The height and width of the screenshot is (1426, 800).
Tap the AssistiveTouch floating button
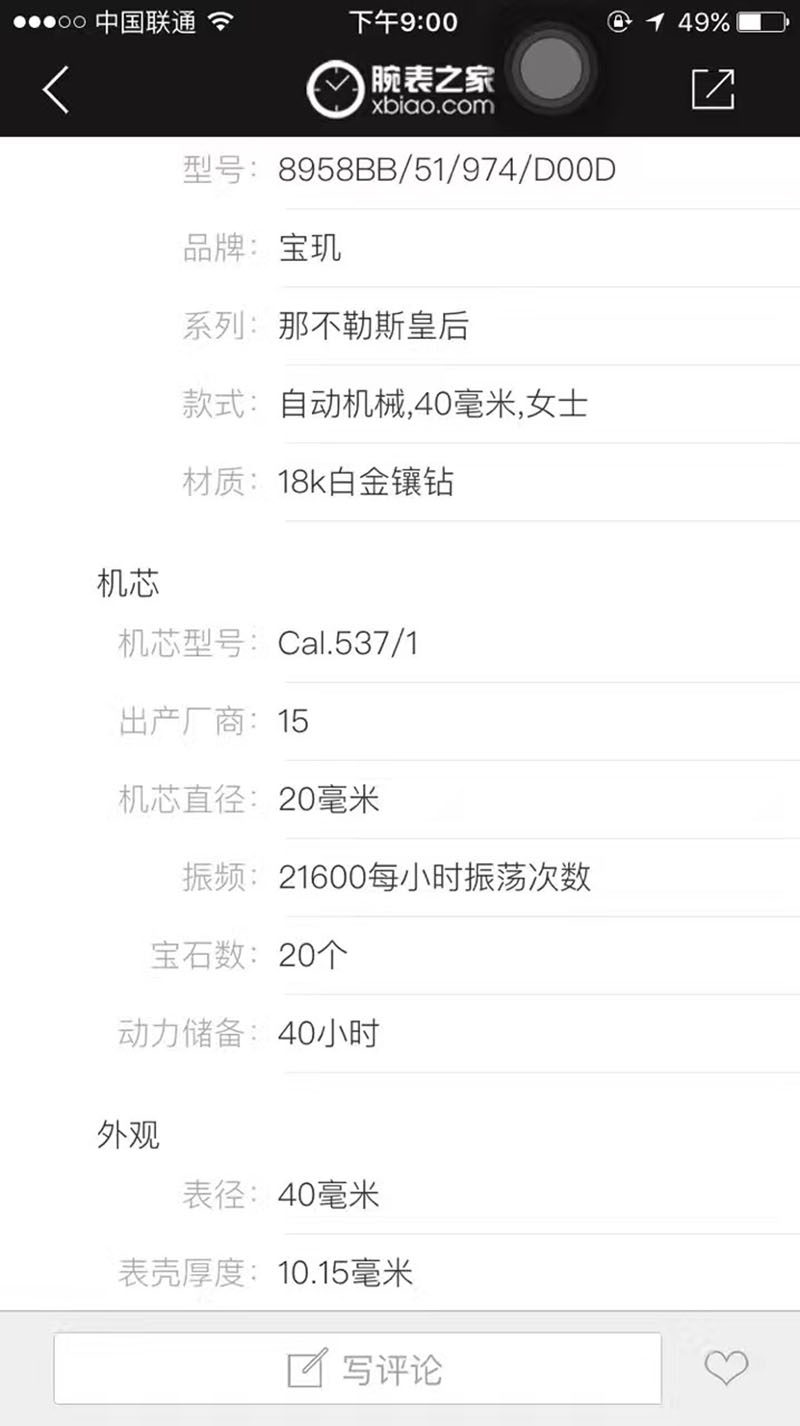[547, 68]
